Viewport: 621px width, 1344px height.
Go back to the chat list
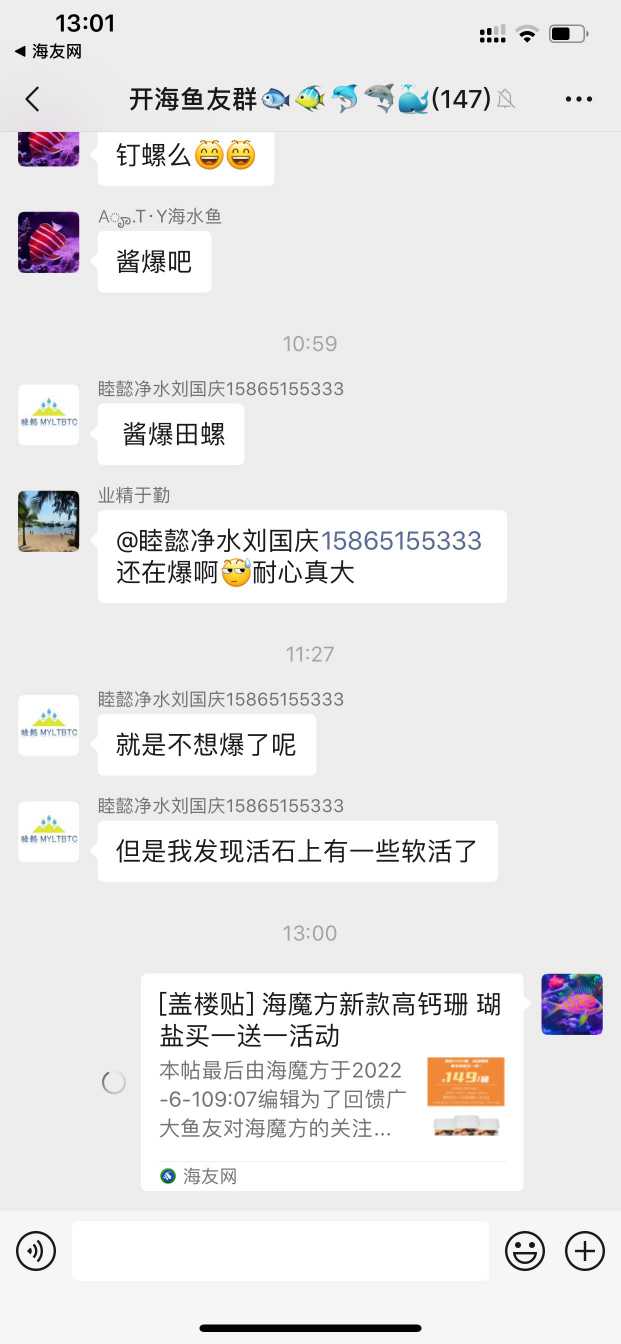pos(32,98)
